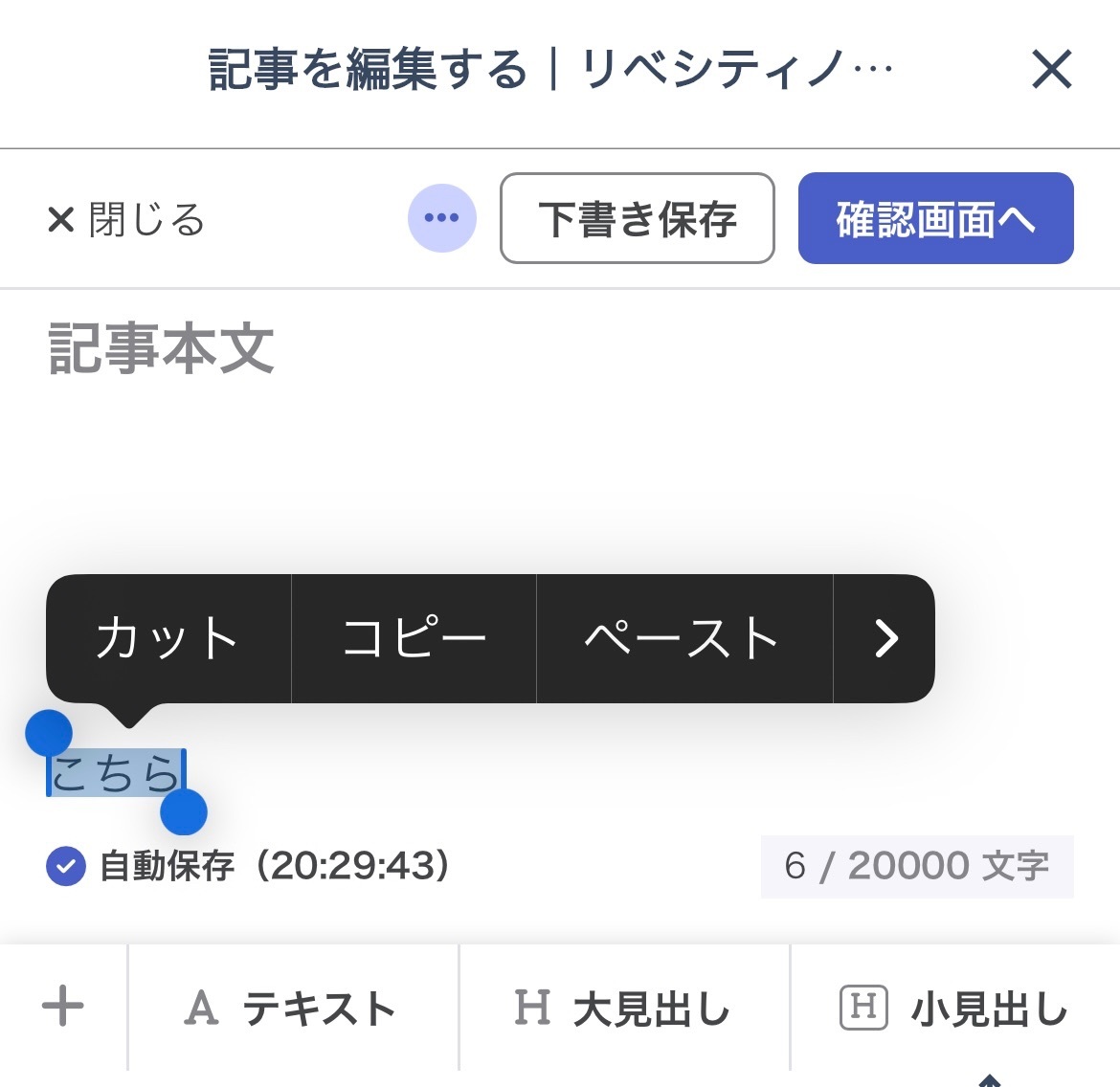Cut the selected text with カット

(168, 638)
